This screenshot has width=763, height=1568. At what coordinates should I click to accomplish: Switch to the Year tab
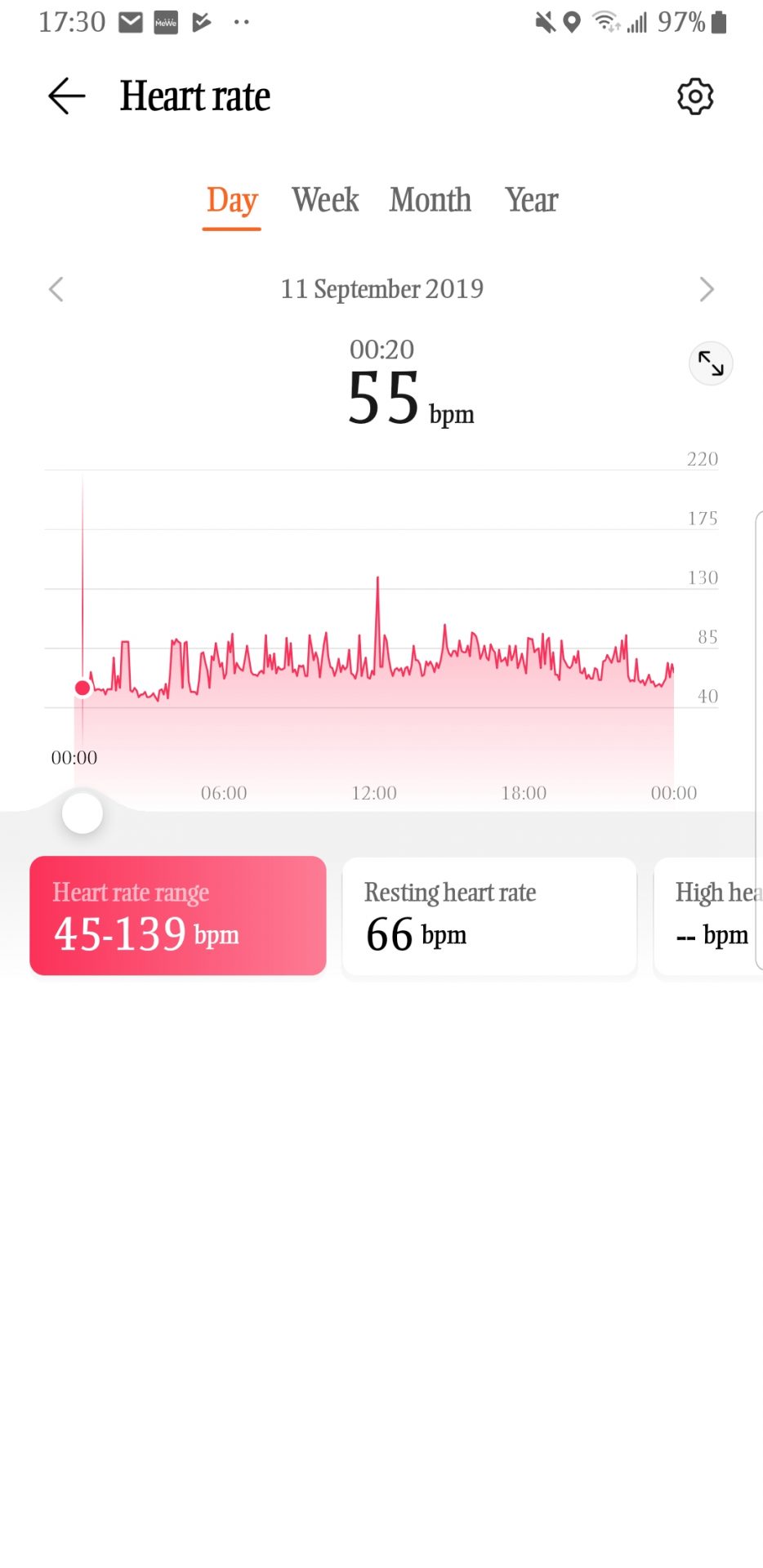531,201
